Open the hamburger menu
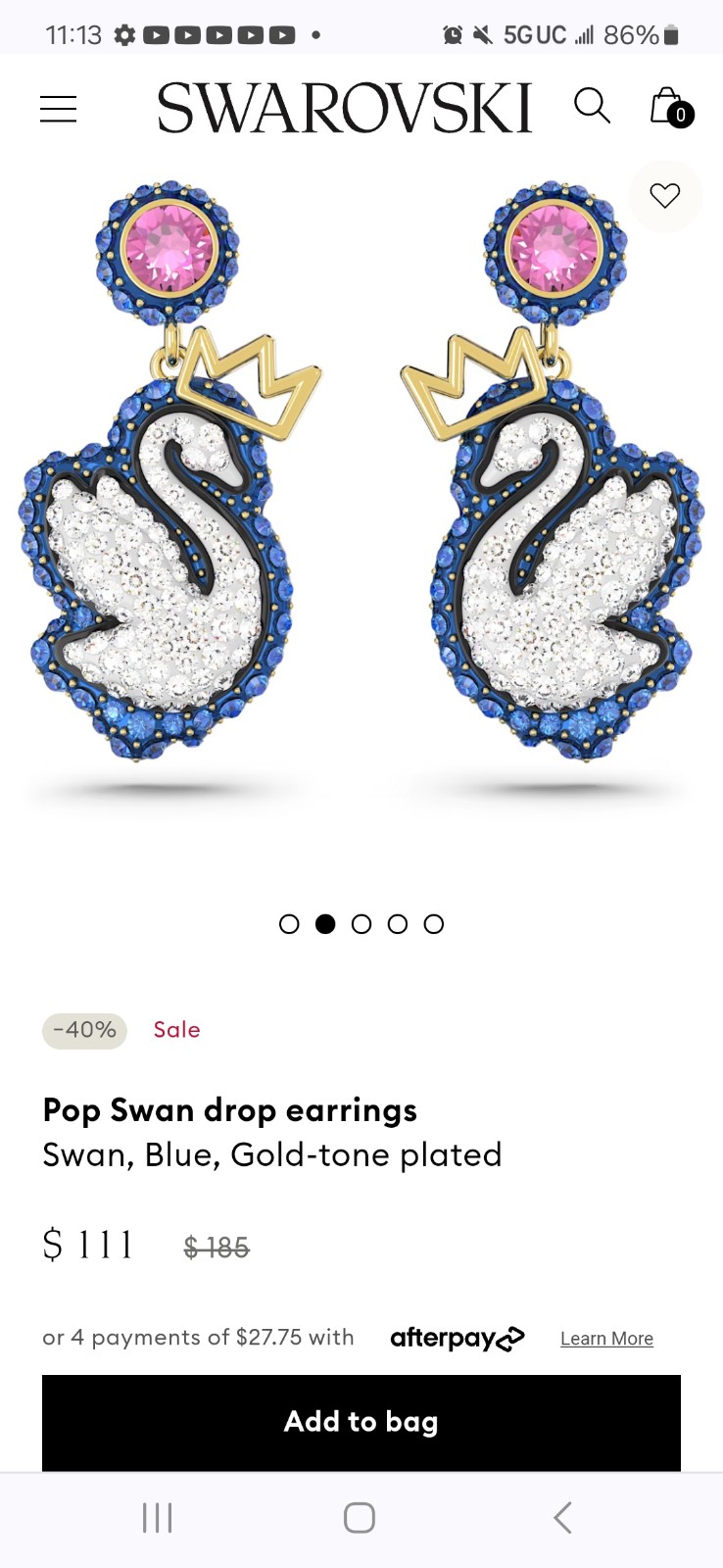 (x=58, y=109)
